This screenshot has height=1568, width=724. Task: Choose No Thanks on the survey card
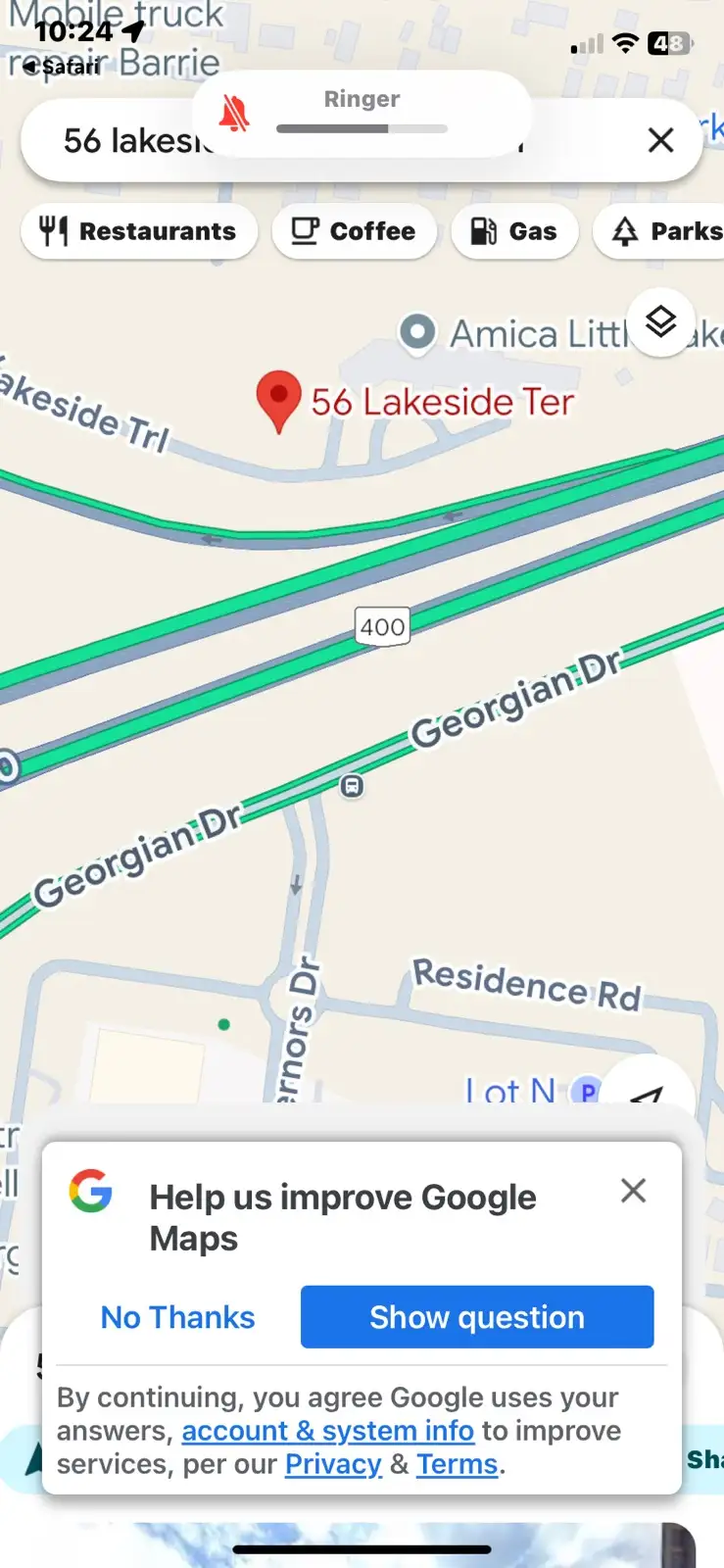pyautogui.click(x=178, y=1317)
